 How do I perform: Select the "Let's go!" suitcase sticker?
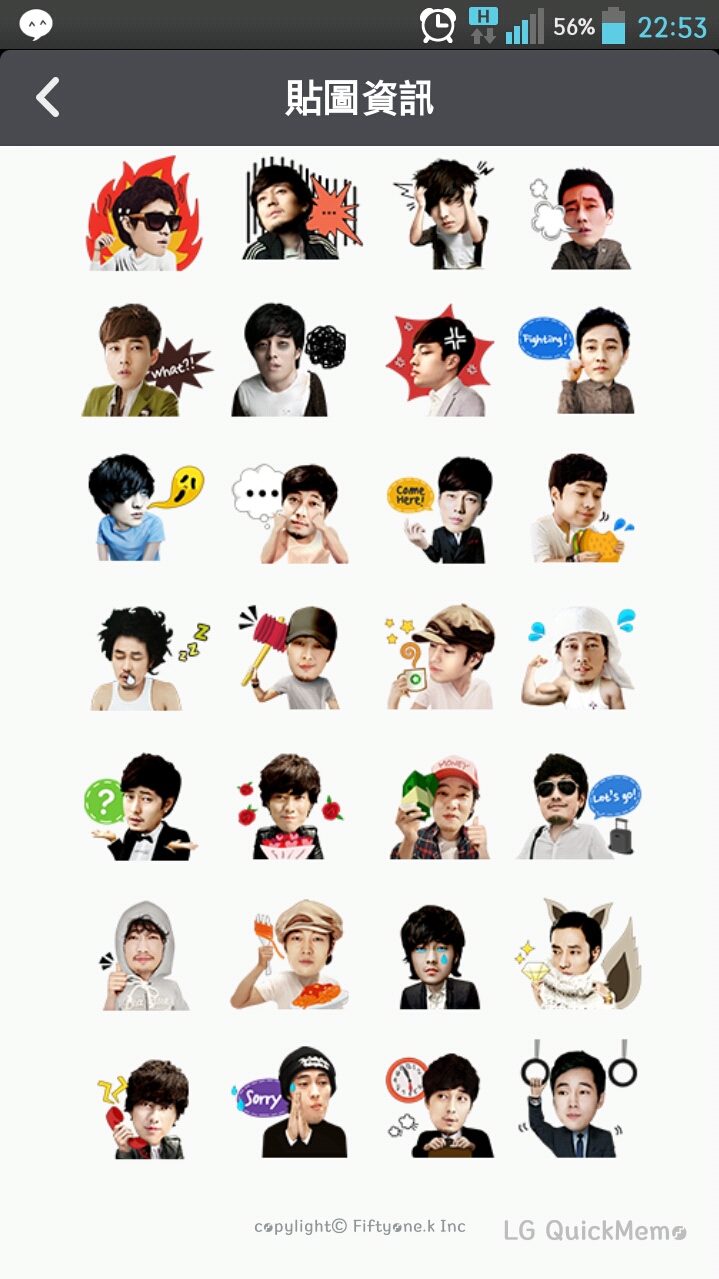coord(579,806)
